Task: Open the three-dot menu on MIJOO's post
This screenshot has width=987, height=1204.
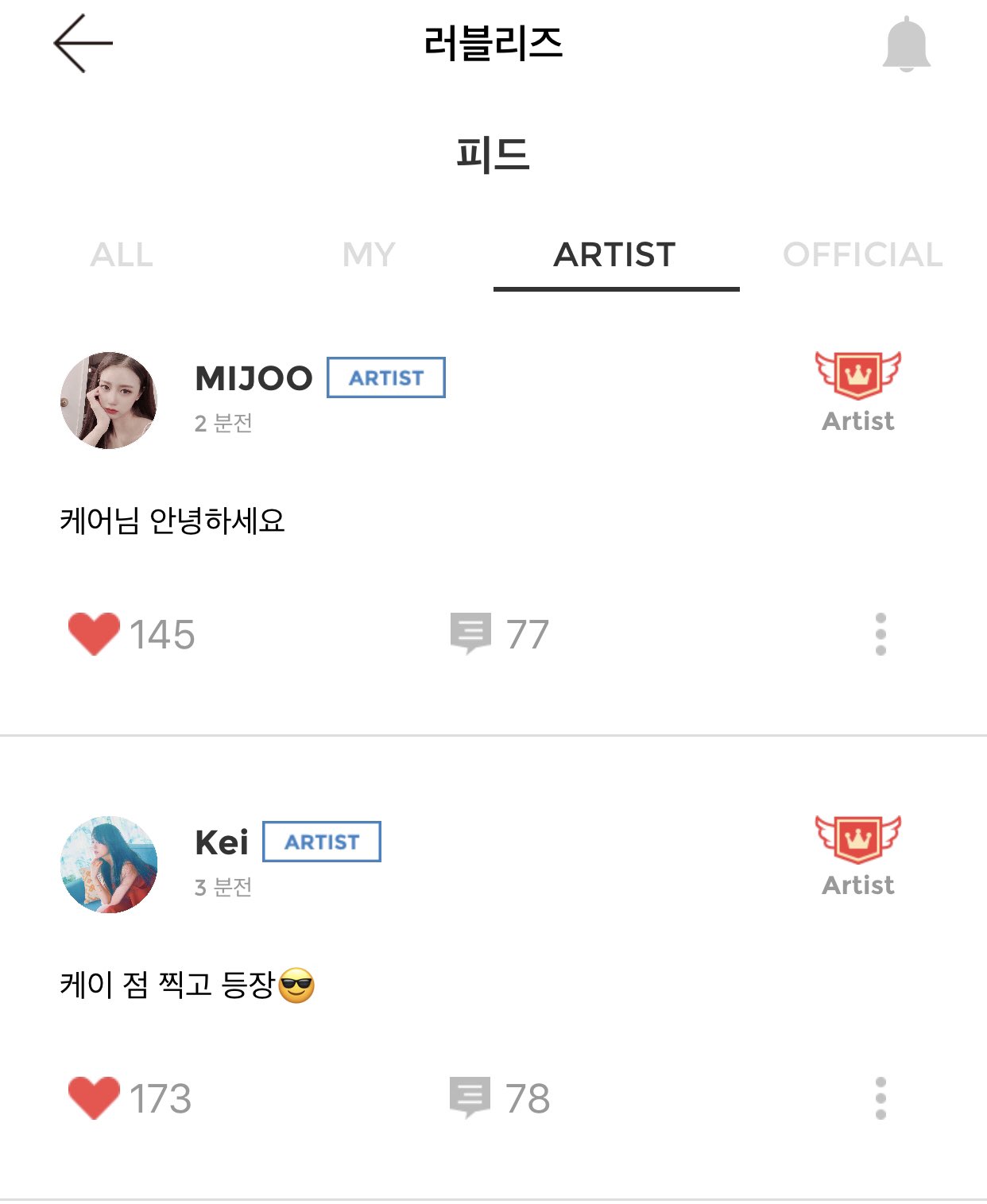Action: (x=881, y=633)
